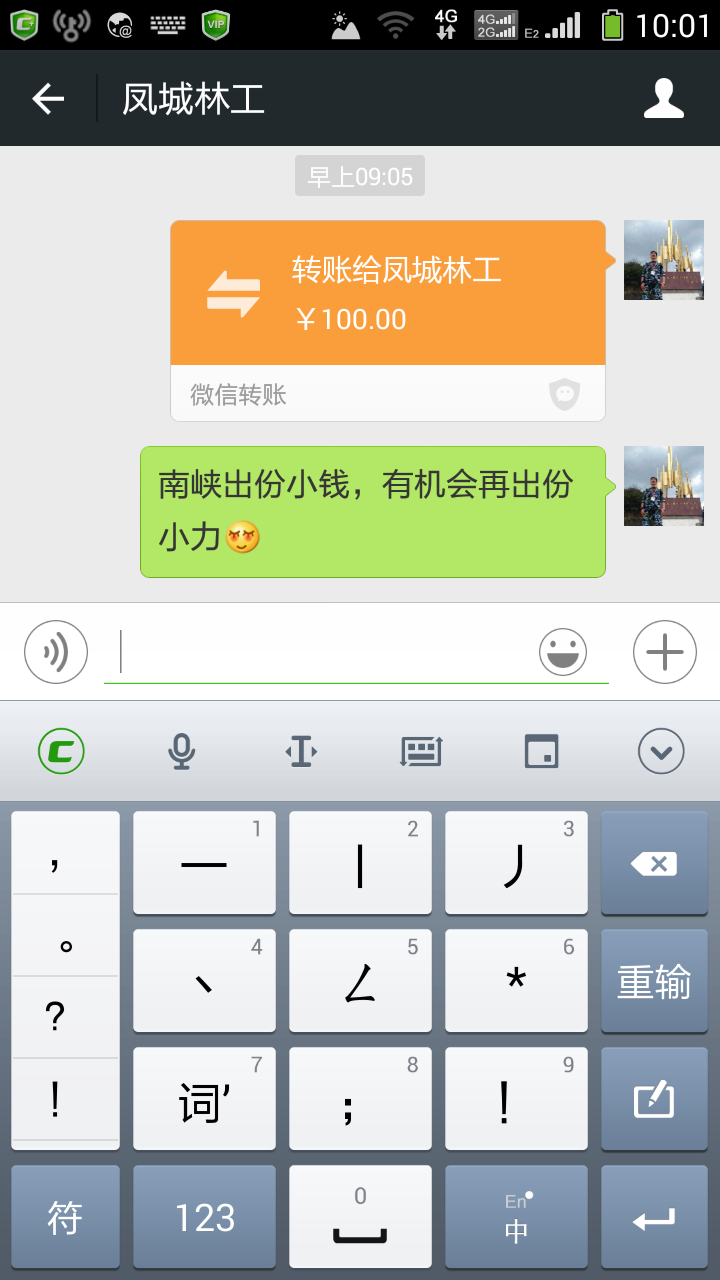Open the ¥100.00 transfer message bubble

388,292
